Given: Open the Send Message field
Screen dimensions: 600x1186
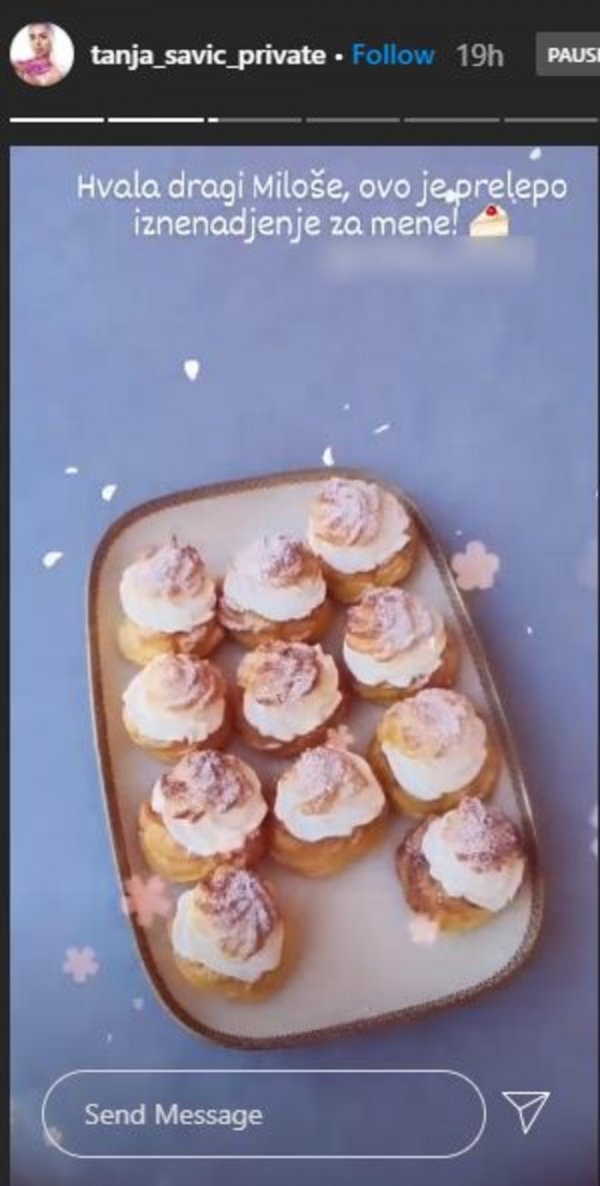Looking at the screenshot, I should [264, 1114].
